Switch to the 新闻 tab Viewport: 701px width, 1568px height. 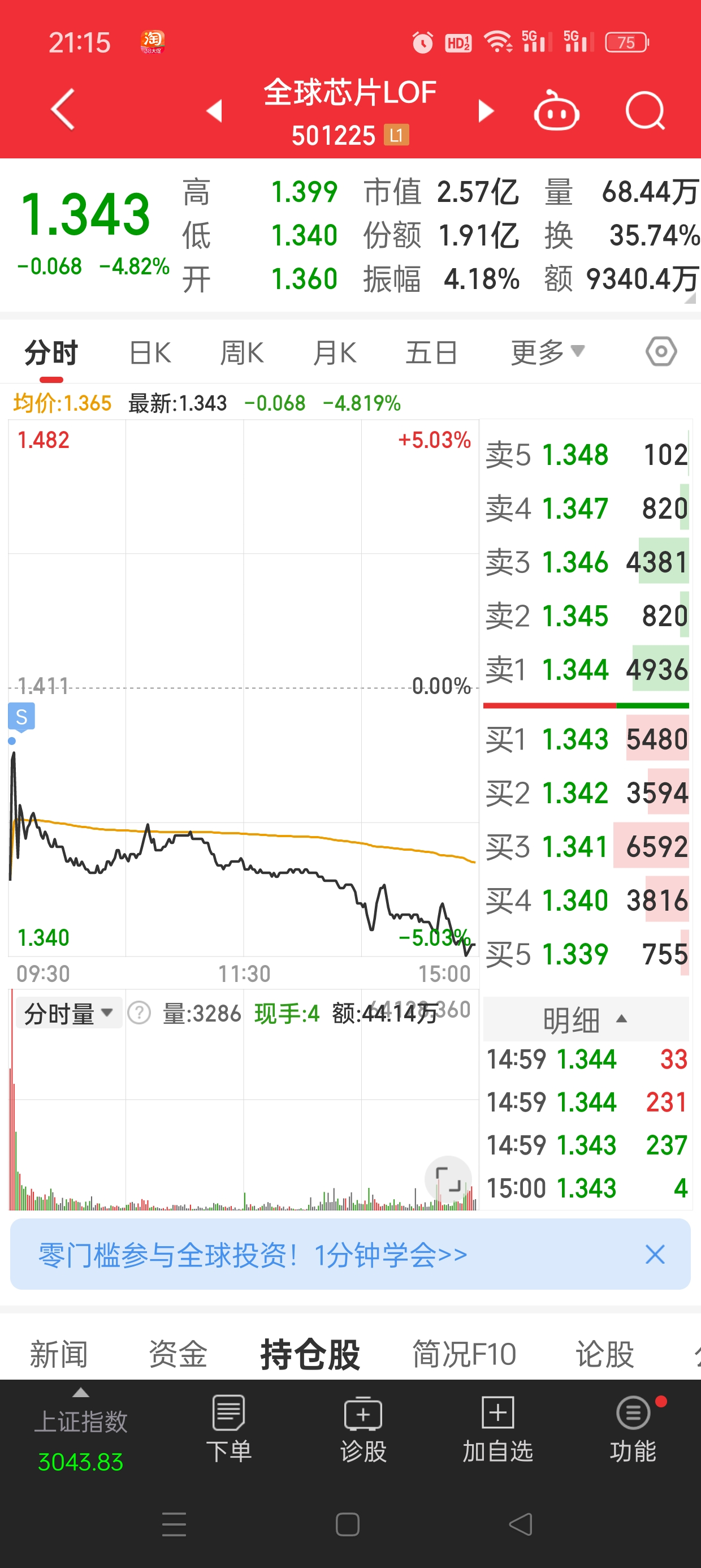(58, 1354)
